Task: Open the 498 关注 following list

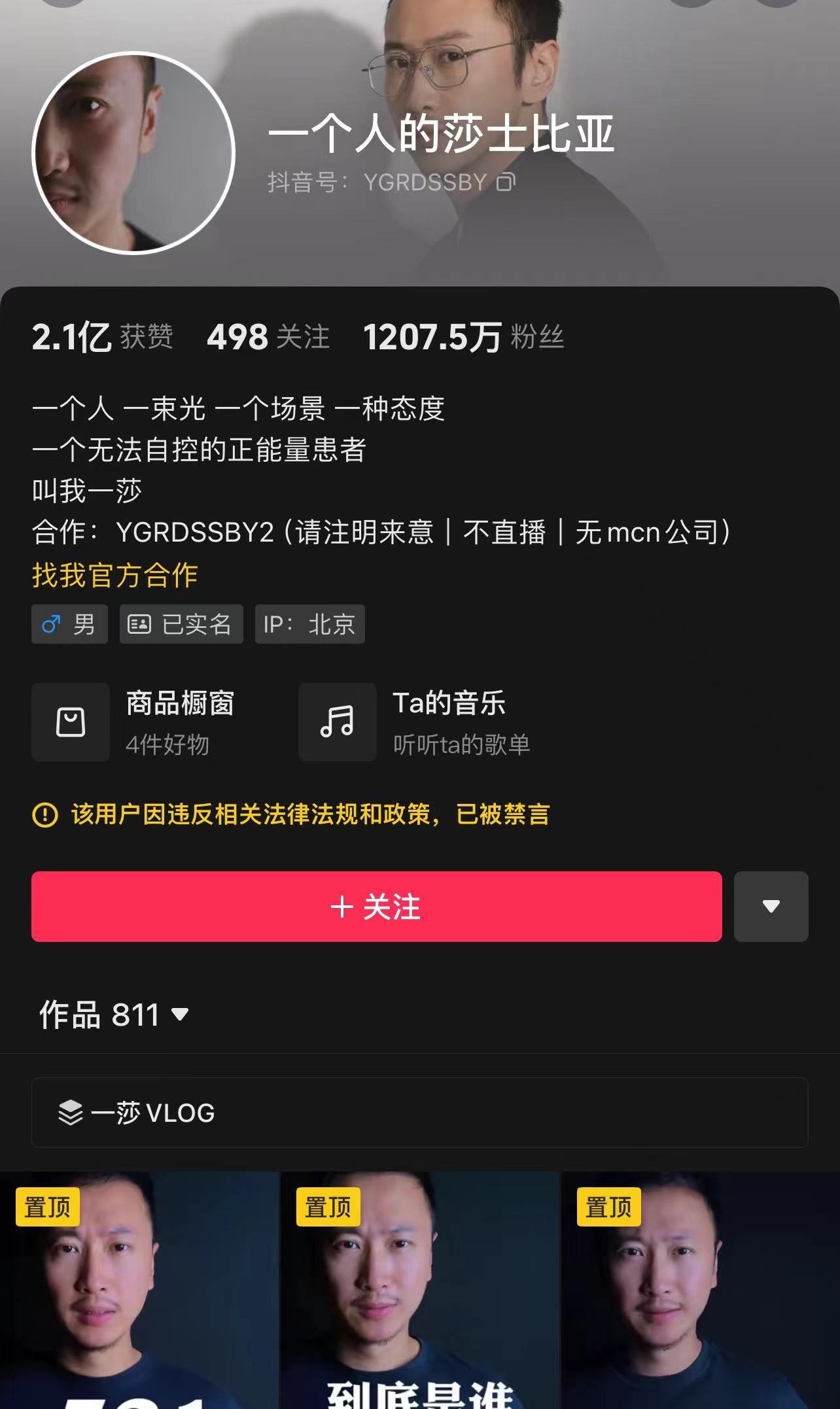Action: coord(268,338)
